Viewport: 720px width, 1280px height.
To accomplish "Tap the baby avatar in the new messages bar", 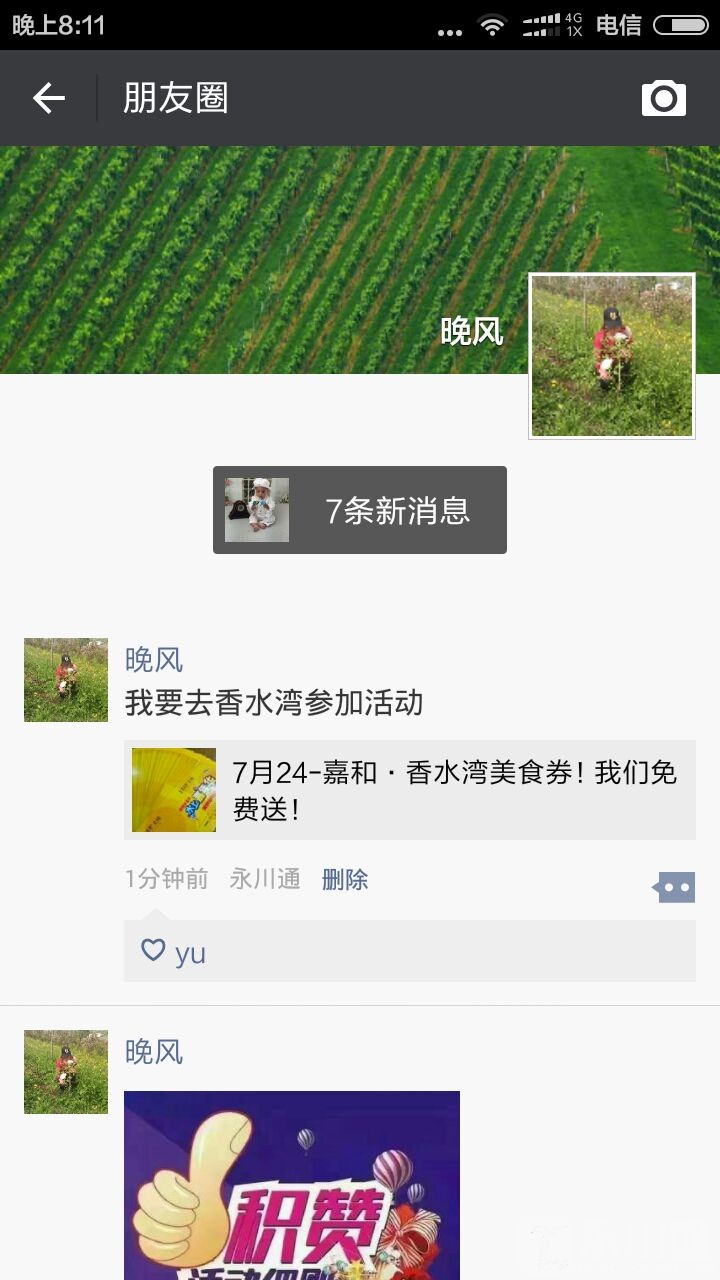I will (x=255, y=510).
